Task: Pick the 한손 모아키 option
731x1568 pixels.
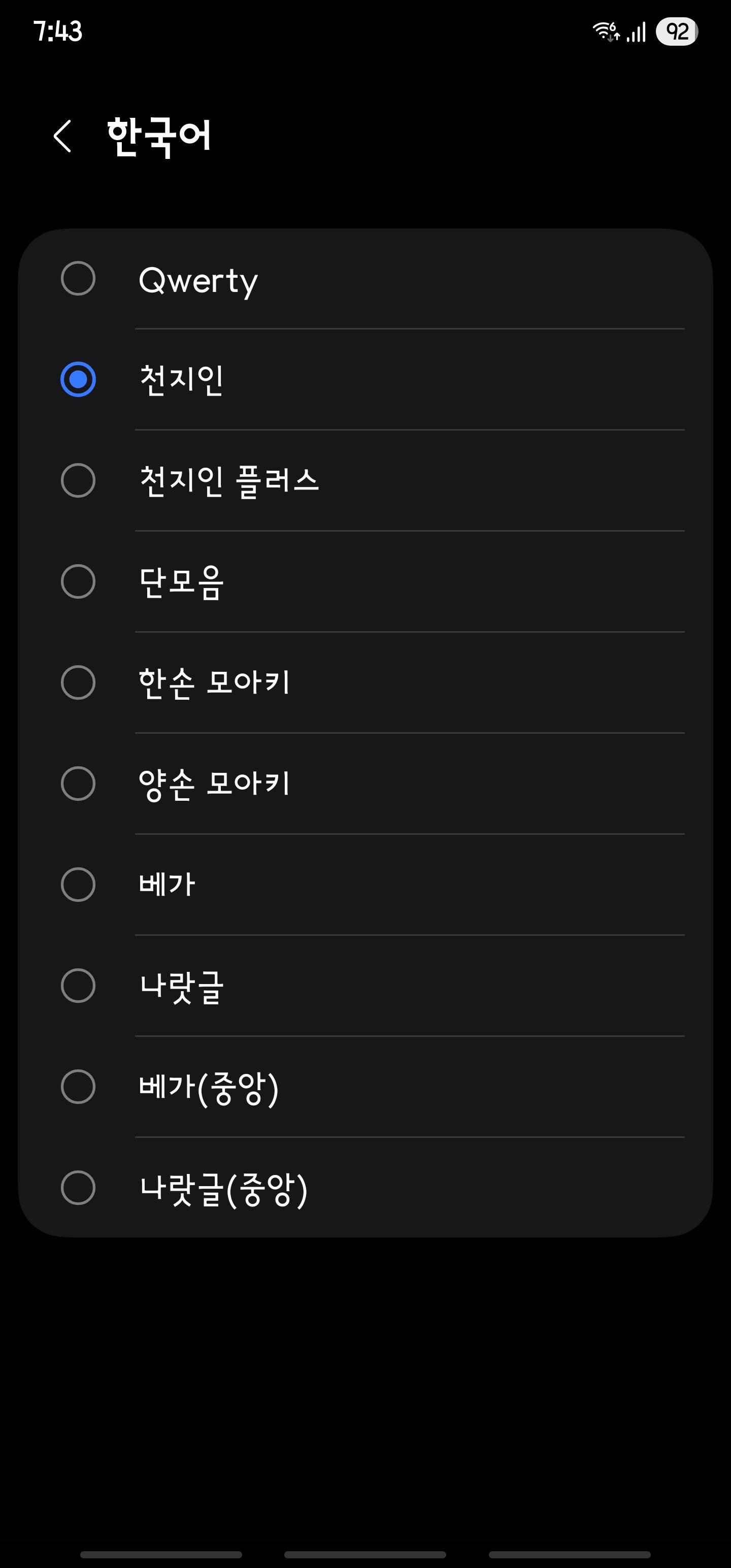Action: click(365, 683)
